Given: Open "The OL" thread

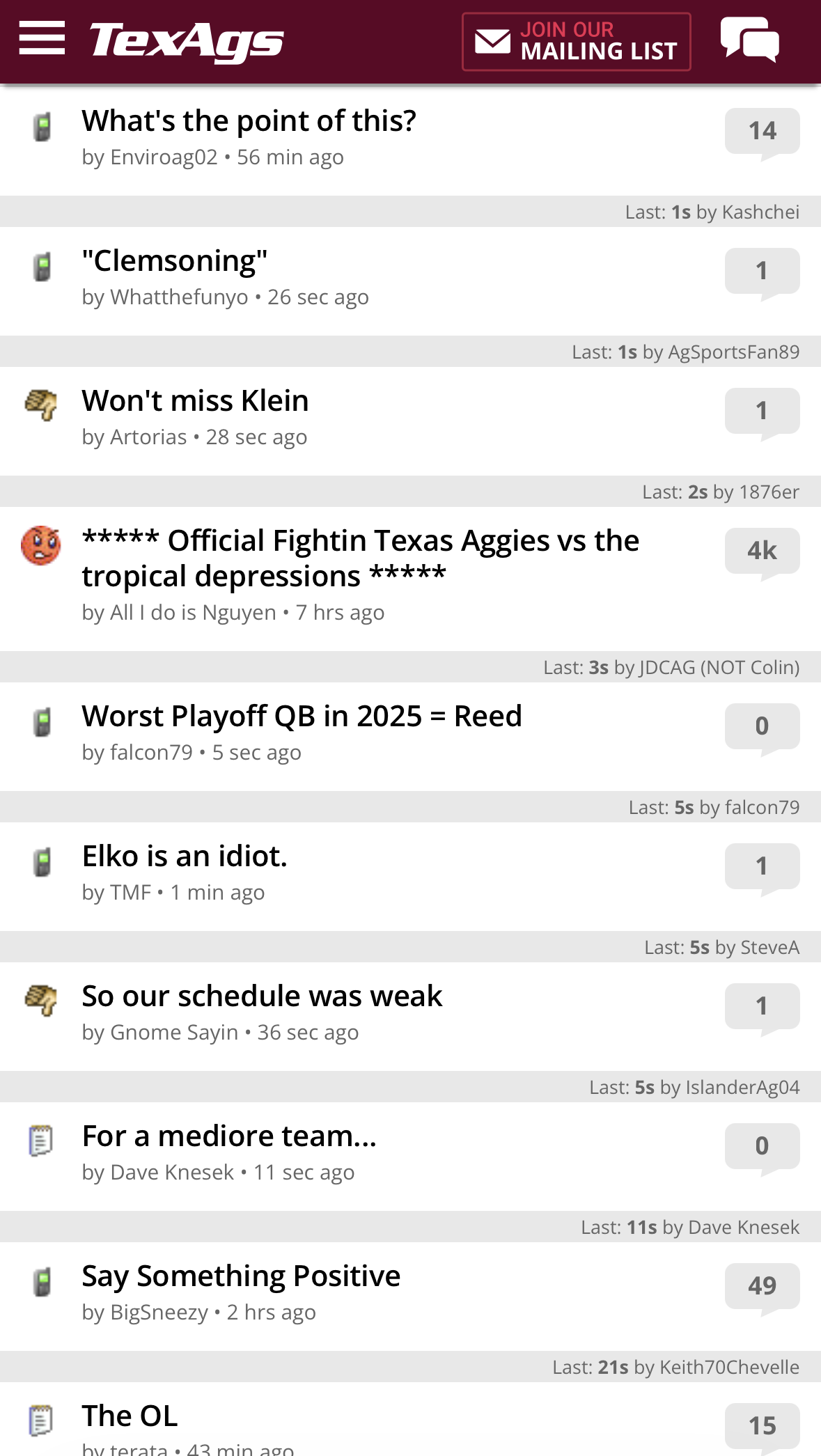Looking at the screenshot, I should pyautogui.click(x=130, y=1416).
